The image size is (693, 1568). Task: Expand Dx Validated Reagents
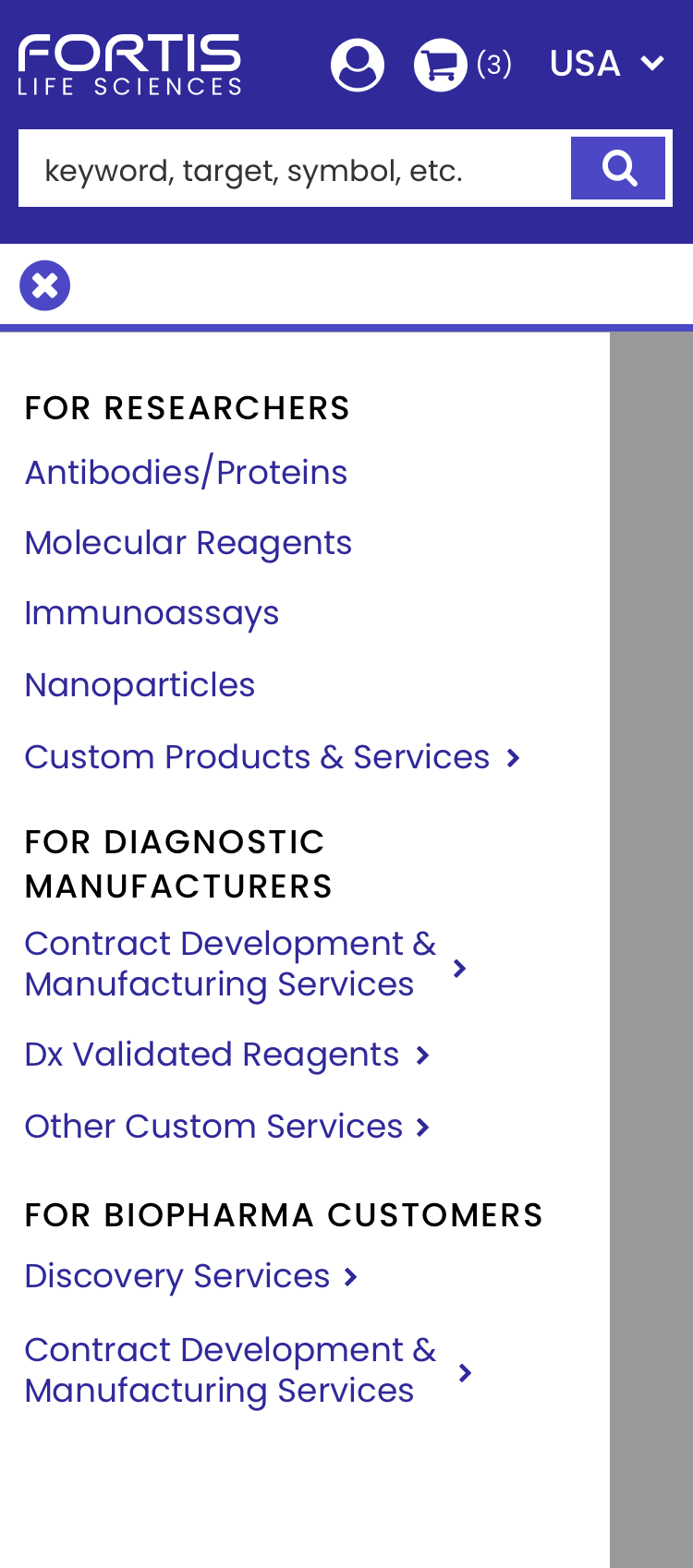coord(228,1055)
